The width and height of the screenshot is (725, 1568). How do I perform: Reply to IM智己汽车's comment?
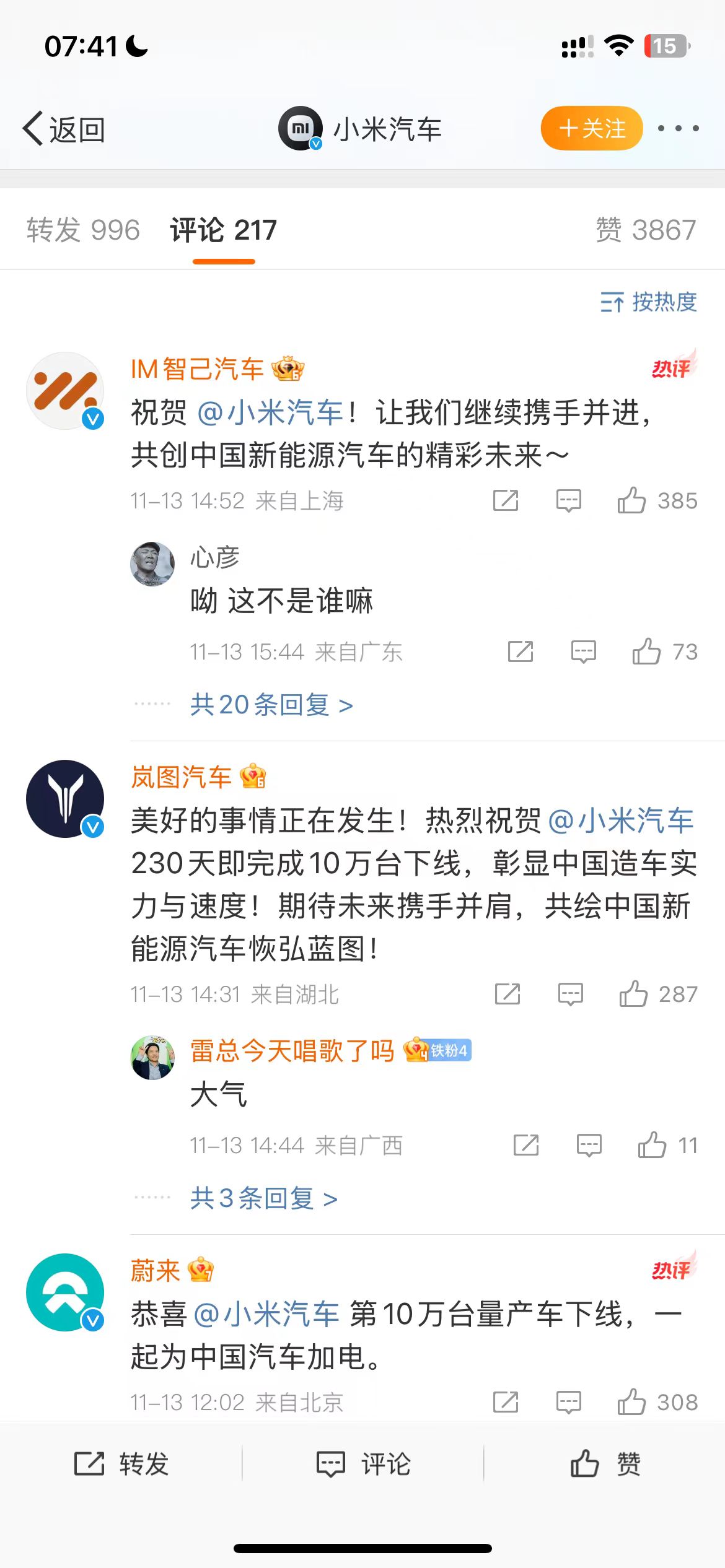[x=568, y=500]
